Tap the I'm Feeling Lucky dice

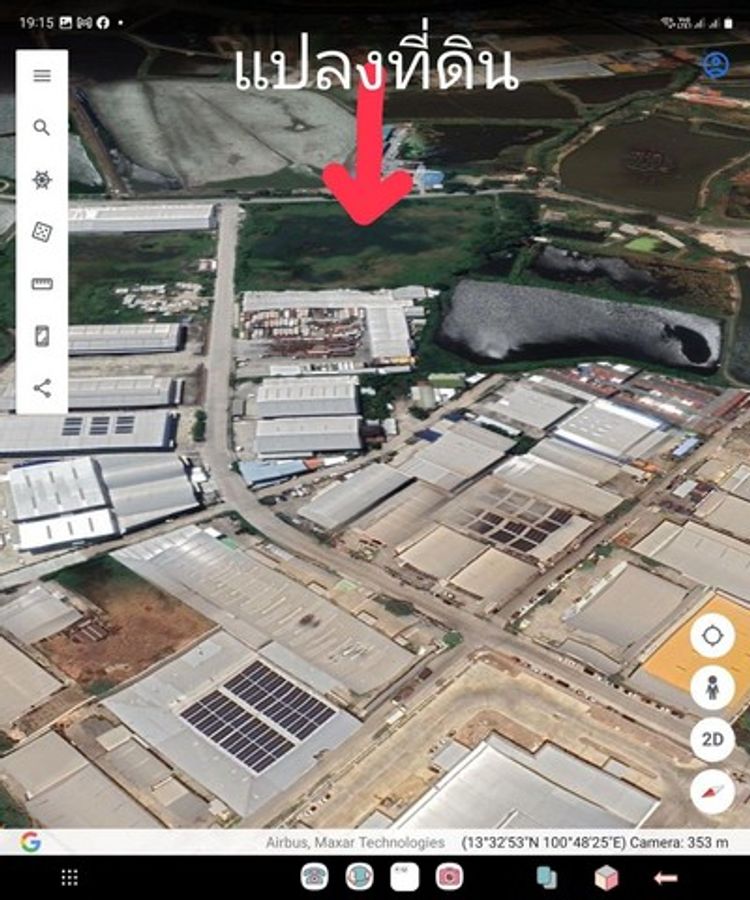pyautogui.click(x=42, y=232)
